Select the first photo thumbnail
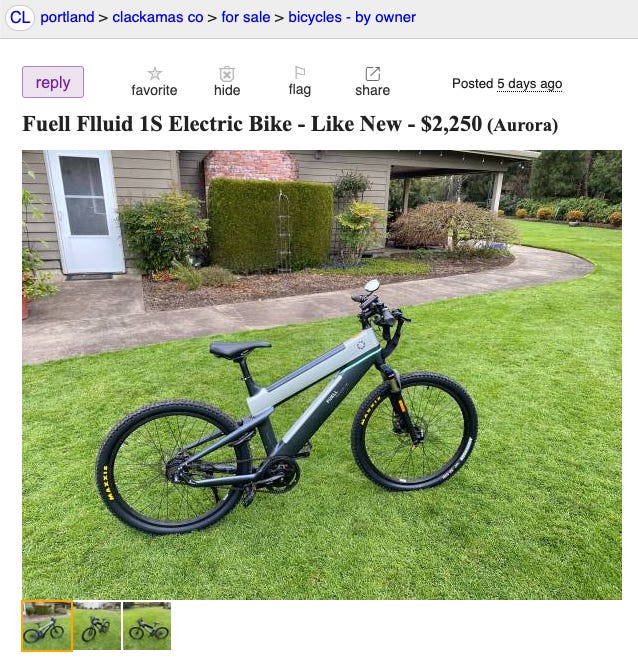Screen dimensions: 638x660 click(x=47, y=625)
